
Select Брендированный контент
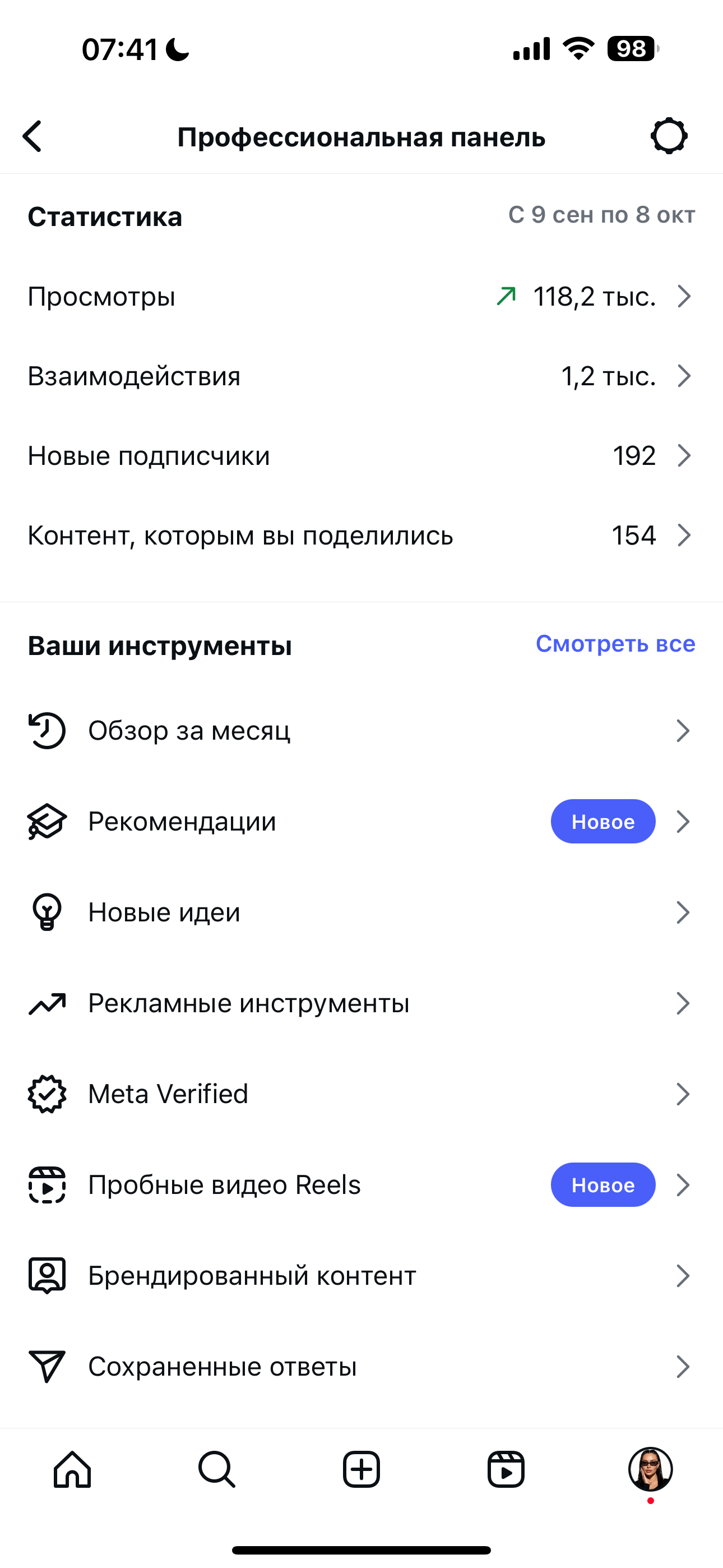click(361, 1275)
